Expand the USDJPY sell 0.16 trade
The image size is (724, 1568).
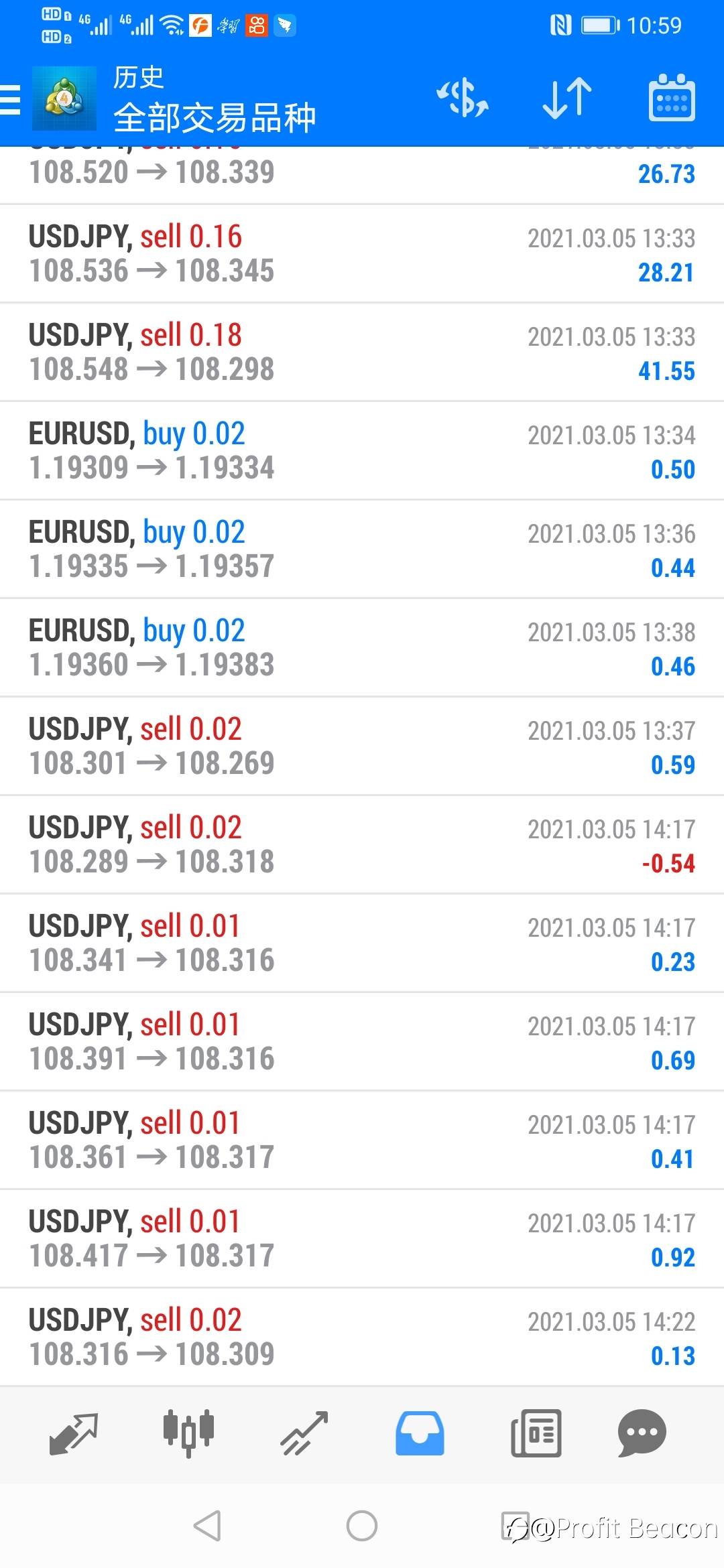362,254
